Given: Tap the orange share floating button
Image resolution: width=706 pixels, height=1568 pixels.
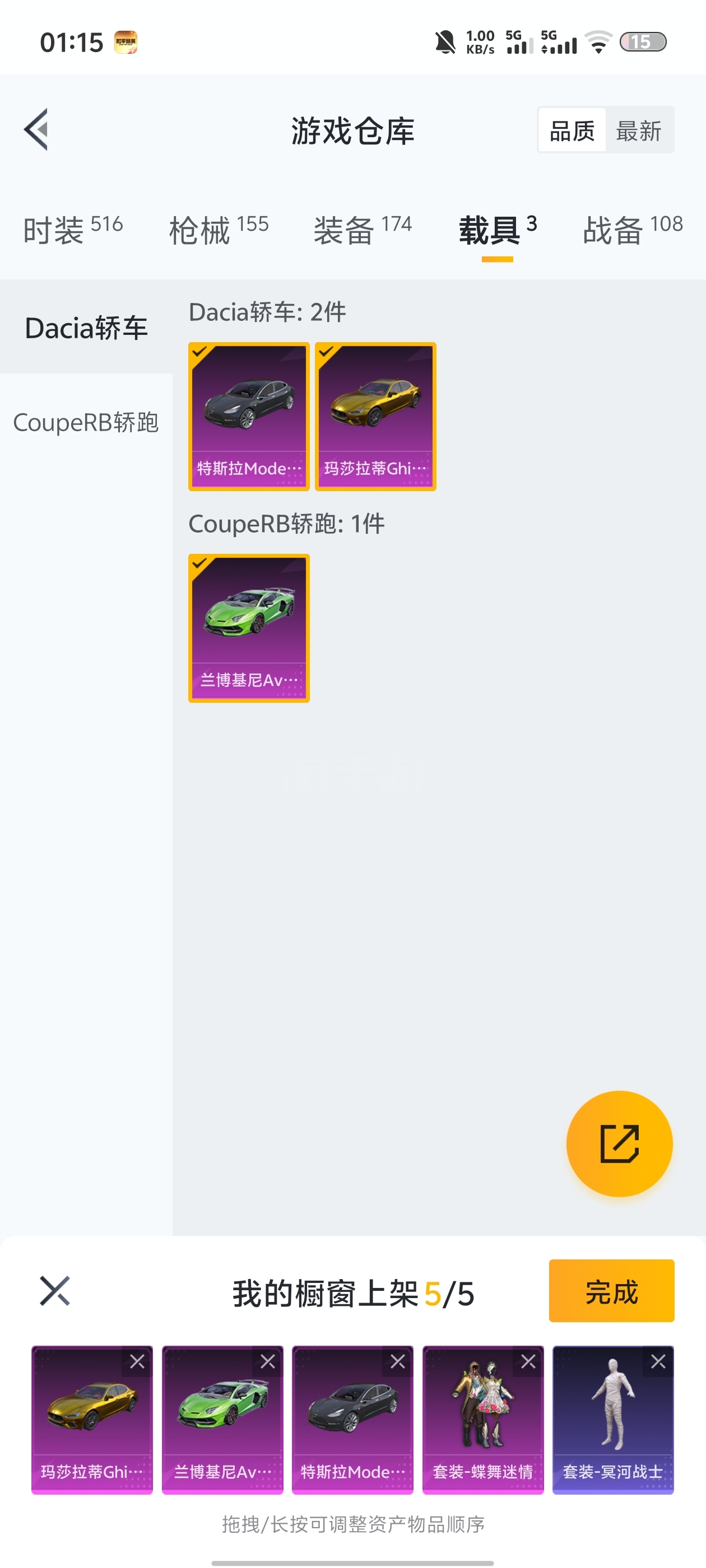Looking at the screenshot, I should (x=619, y=1144).
